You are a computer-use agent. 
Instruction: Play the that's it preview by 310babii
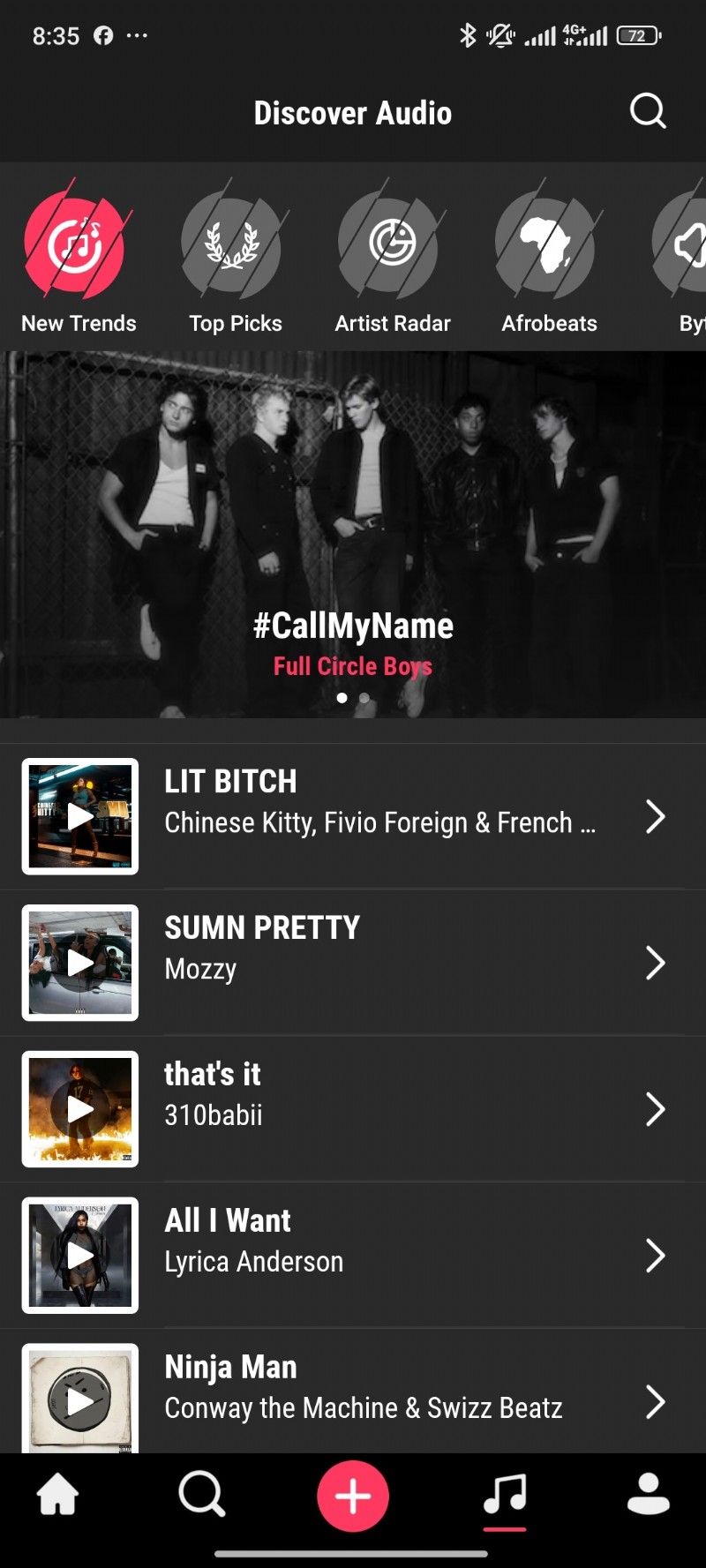tap(80, 1109)
